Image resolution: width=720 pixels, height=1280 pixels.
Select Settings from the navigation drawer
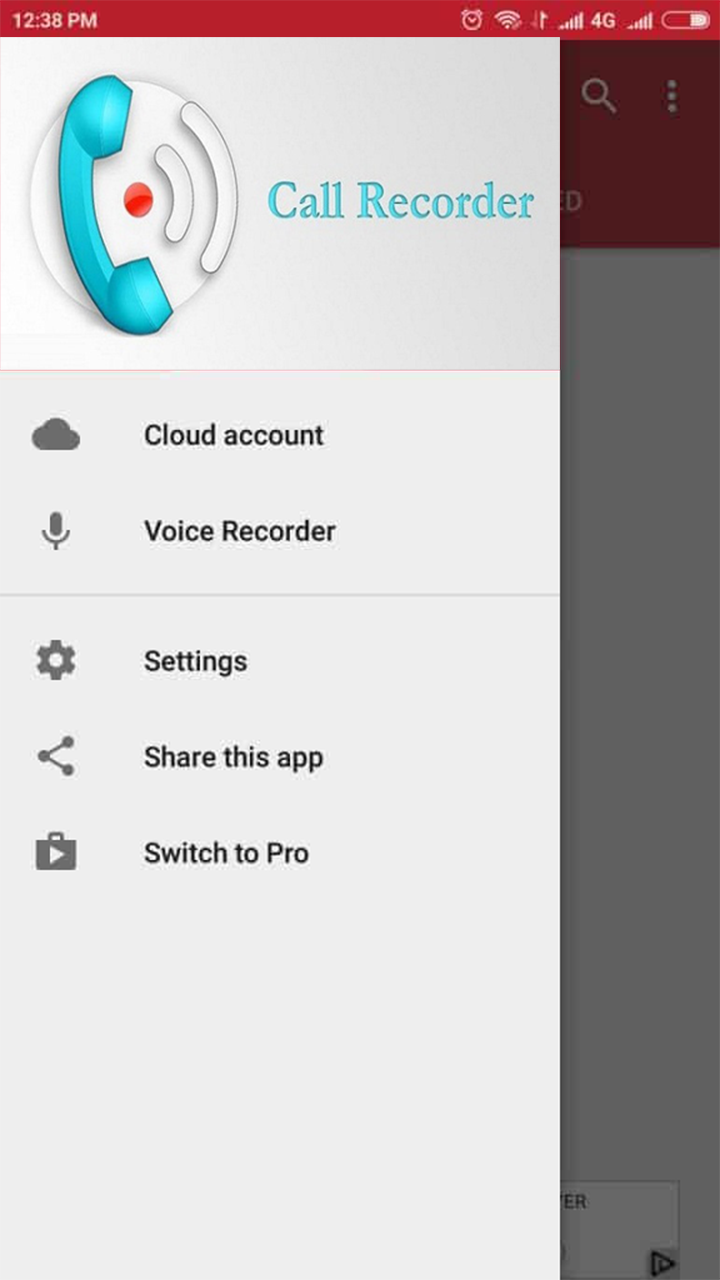tap(195, 660)
